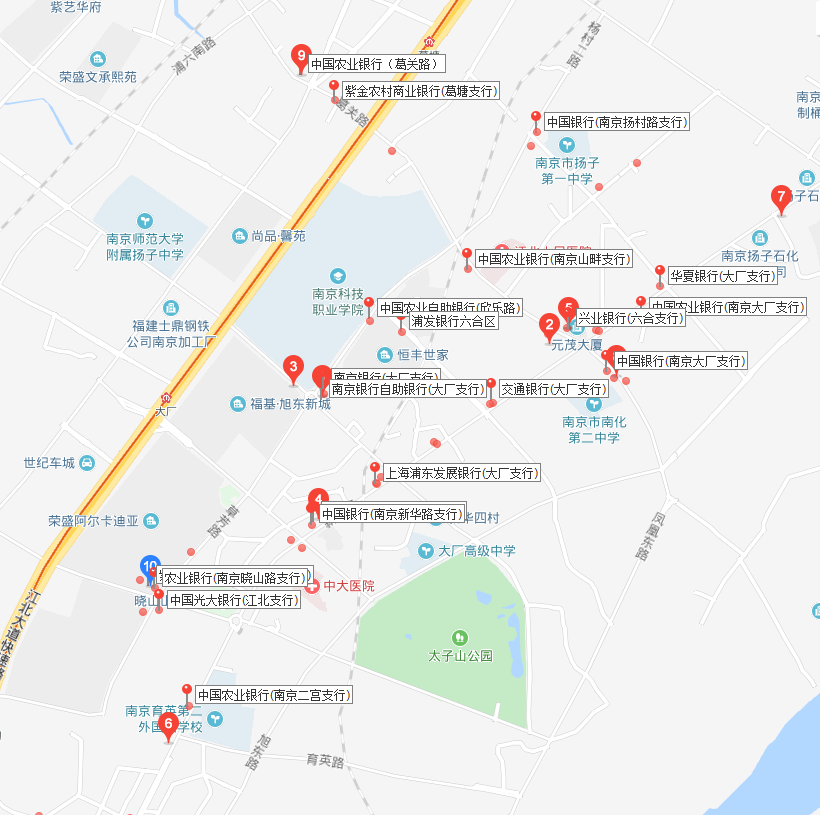Viewport: 820px width, 815px height.
Task: Tap marker 3 near 福基·旭东新城
Action: (x=293, y=368)
